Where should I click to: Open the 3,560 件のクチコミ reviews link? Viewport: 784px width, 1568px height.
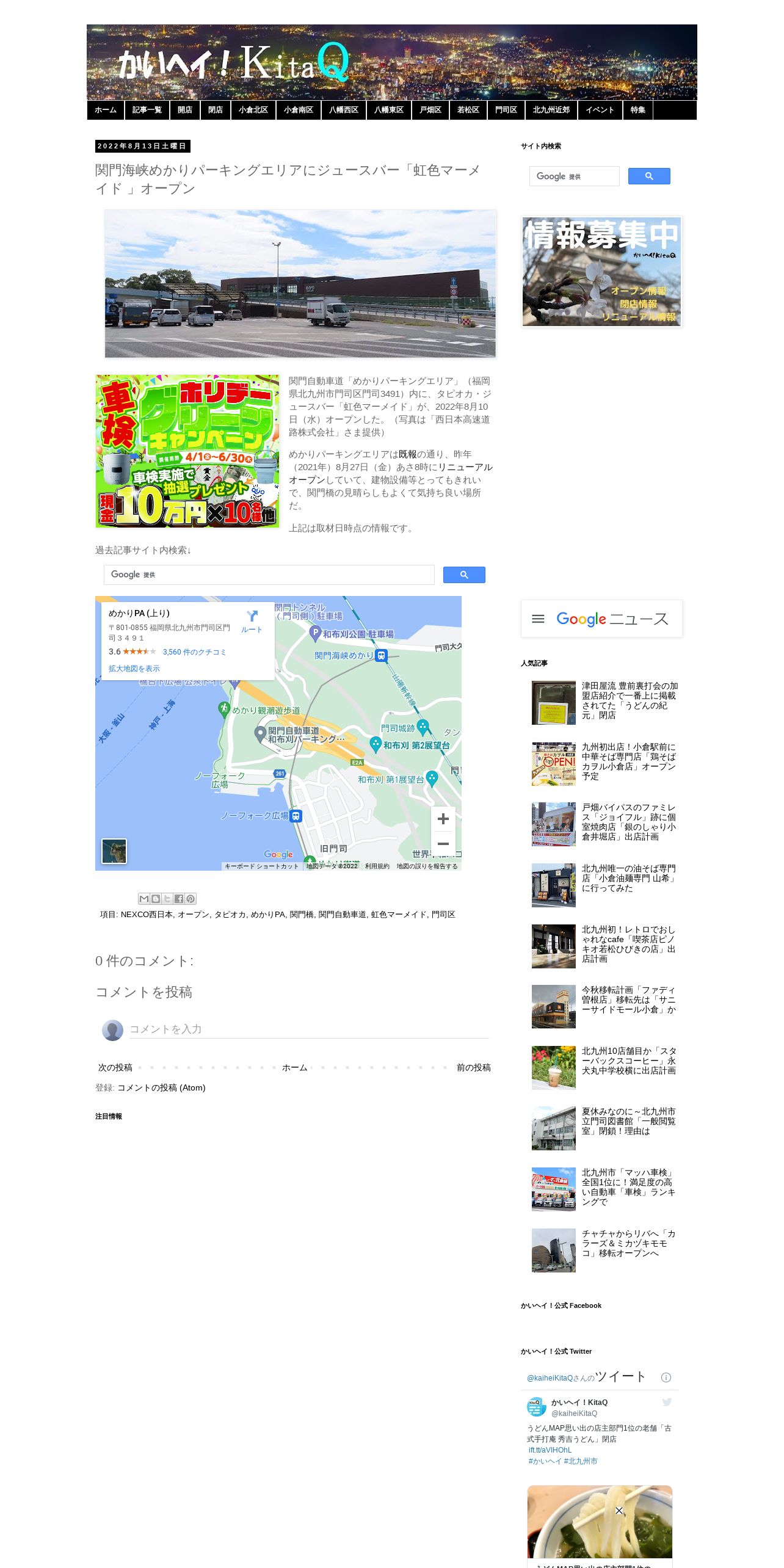(194, 652)
